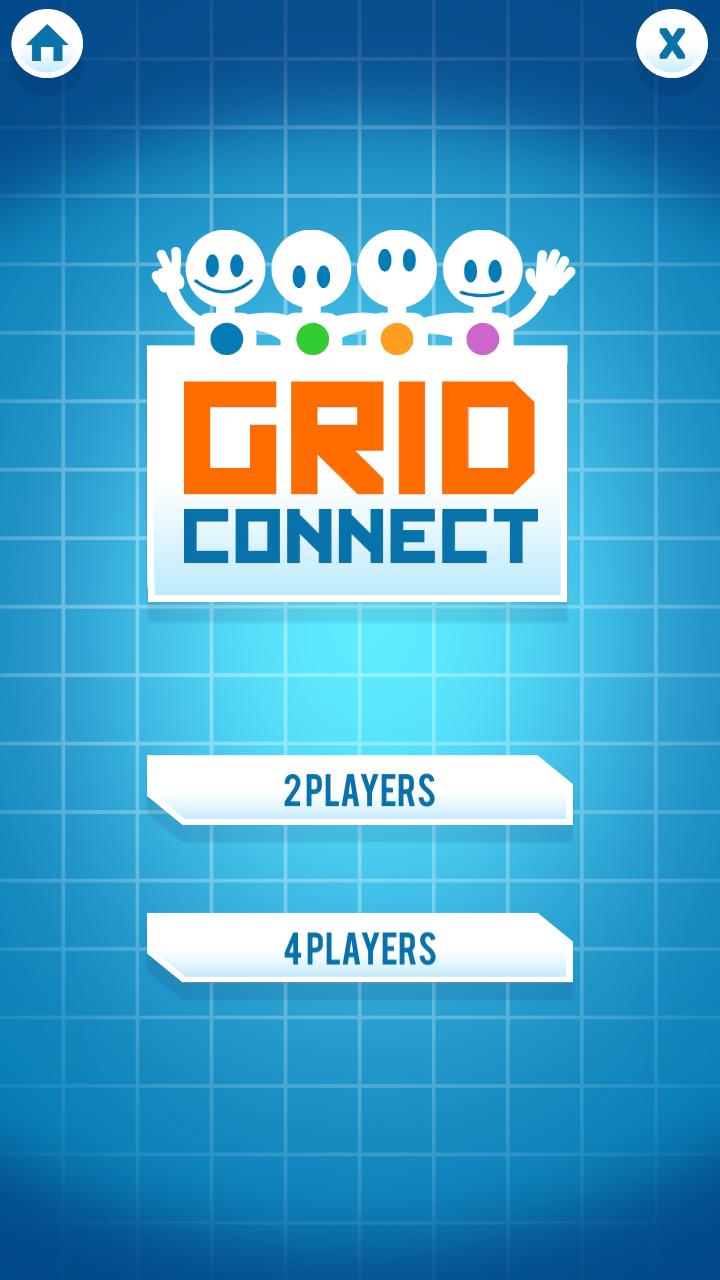Click the Home icon in top left
This screenshot has width=720, height=1280.
click(x=46, y=43)
